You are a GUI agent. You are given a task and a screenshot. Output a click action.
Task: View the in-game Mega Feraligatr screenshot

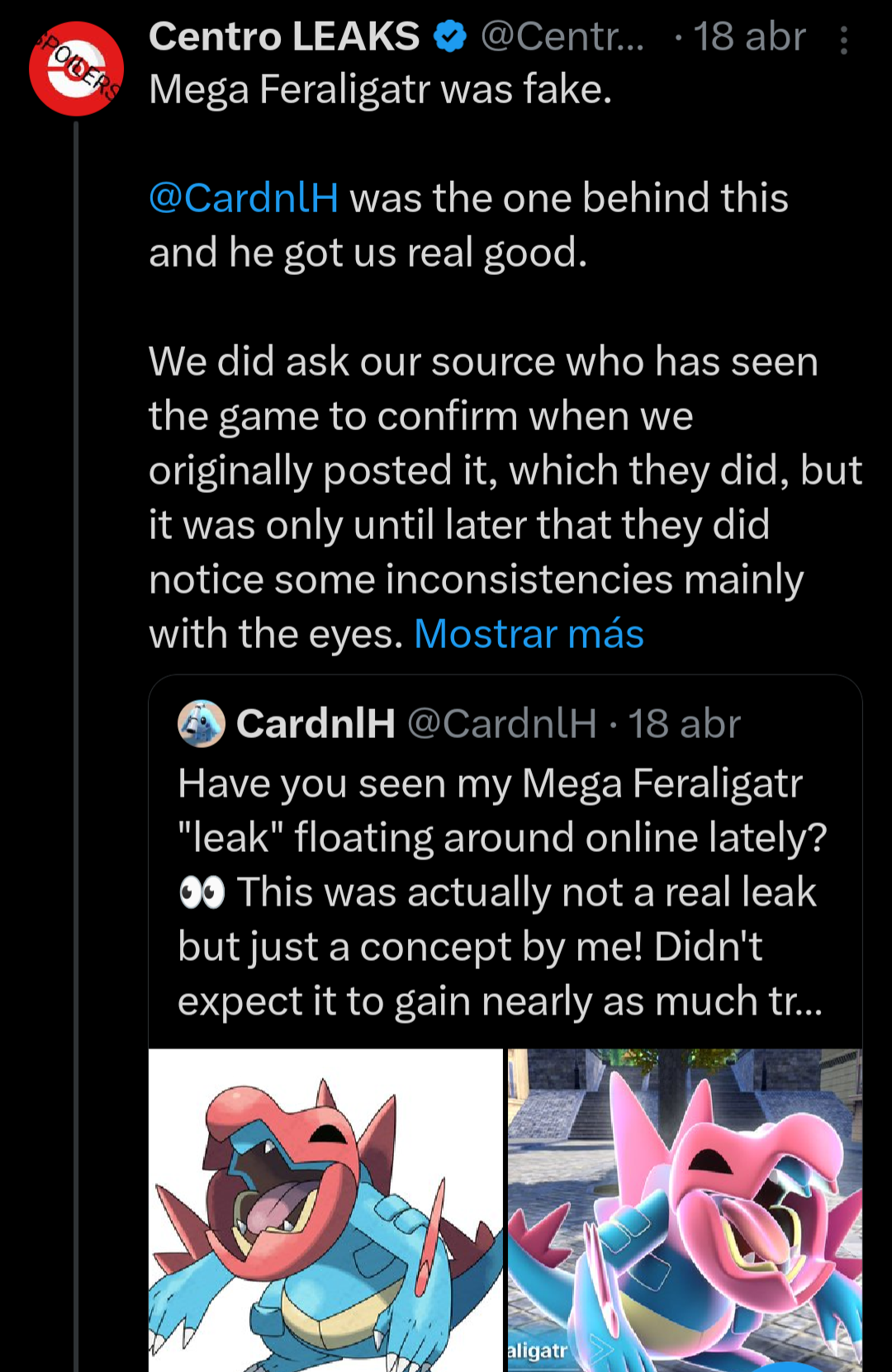click(x=685, y=1209)
